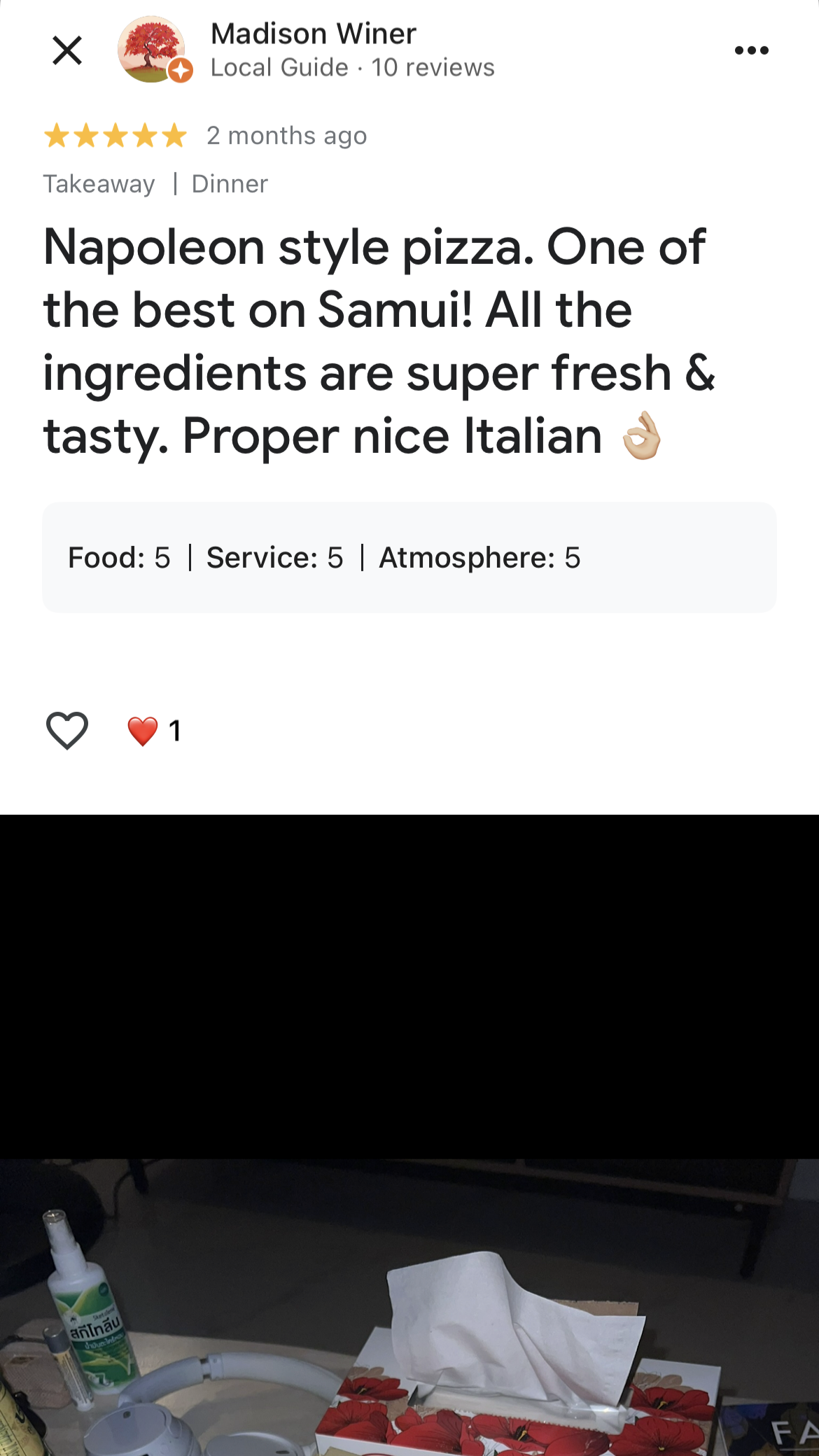Open options via the ellipsis control
The height and width of the screenshot is (1456, 819).
751,49
